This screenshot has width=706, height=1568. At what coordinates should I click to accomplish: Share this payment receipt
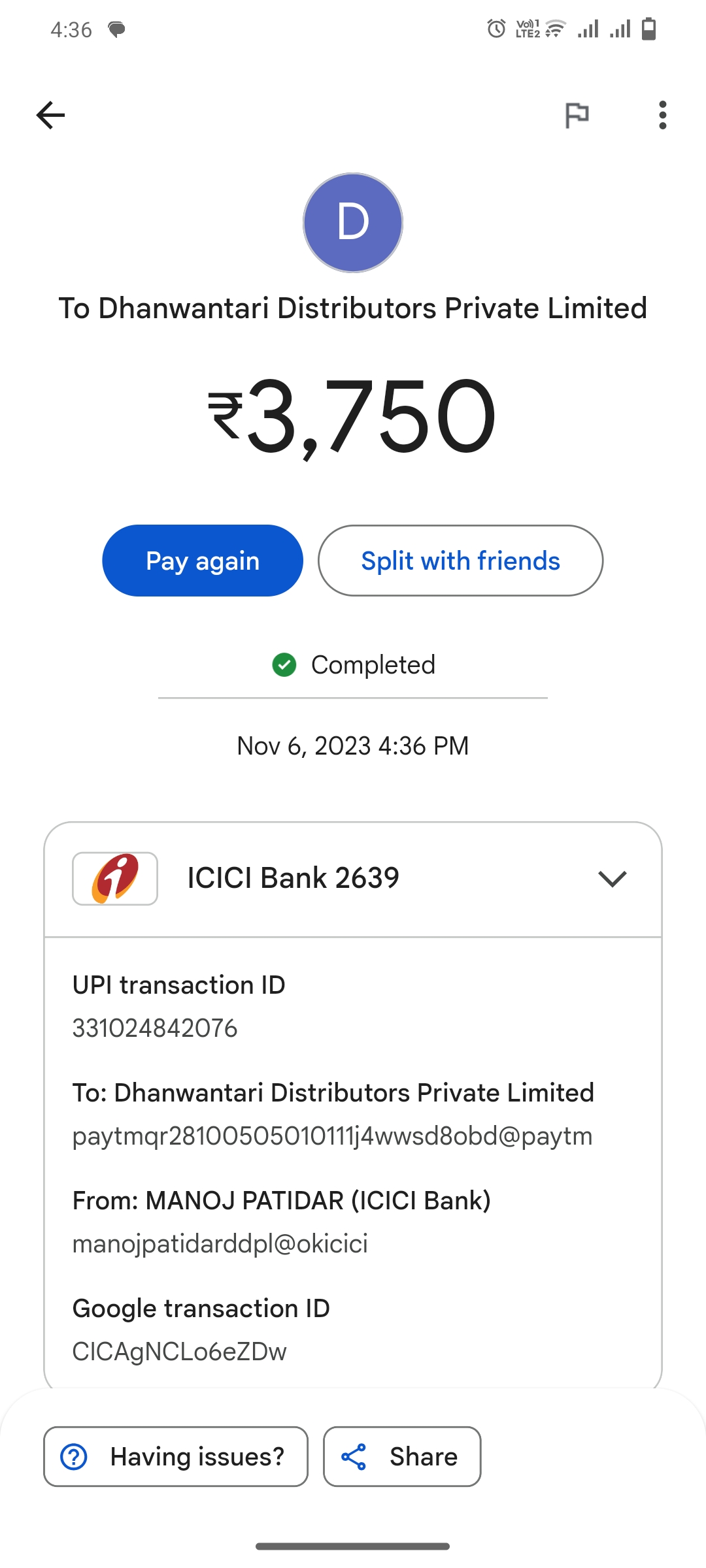coord(402,1456)
